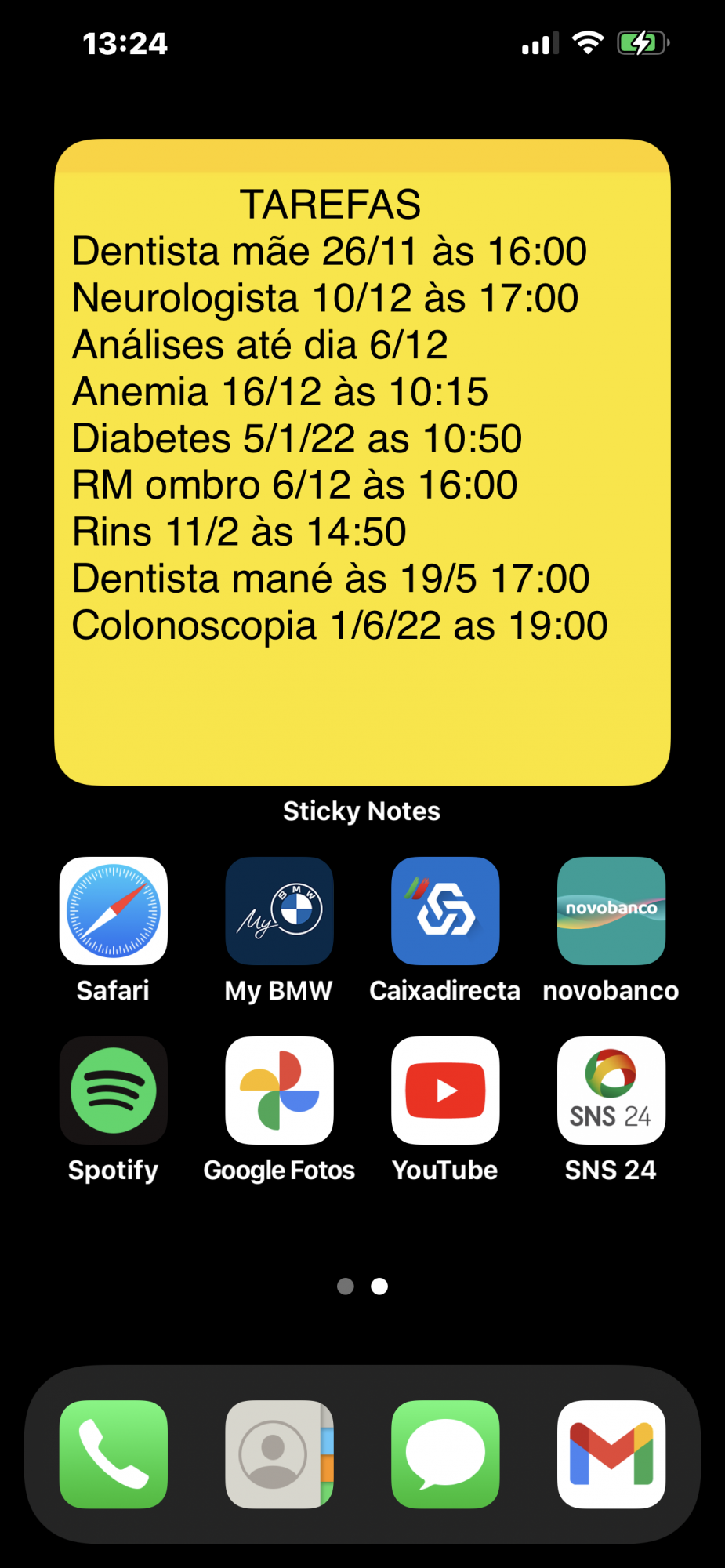Open the Phone app in the dock
This screenshot has height=1568, width=725.
[114, 1454]
